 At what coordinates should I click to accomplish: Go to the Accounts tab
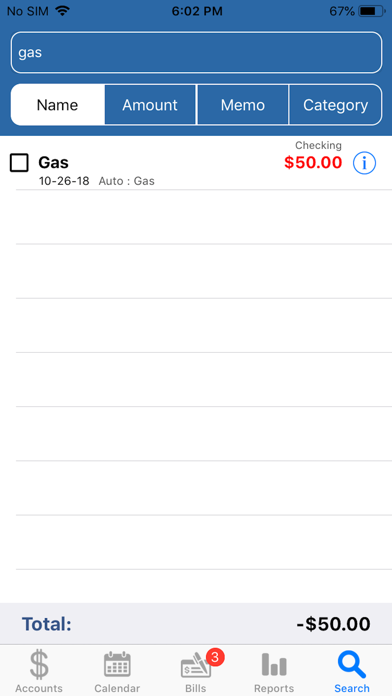39,671
